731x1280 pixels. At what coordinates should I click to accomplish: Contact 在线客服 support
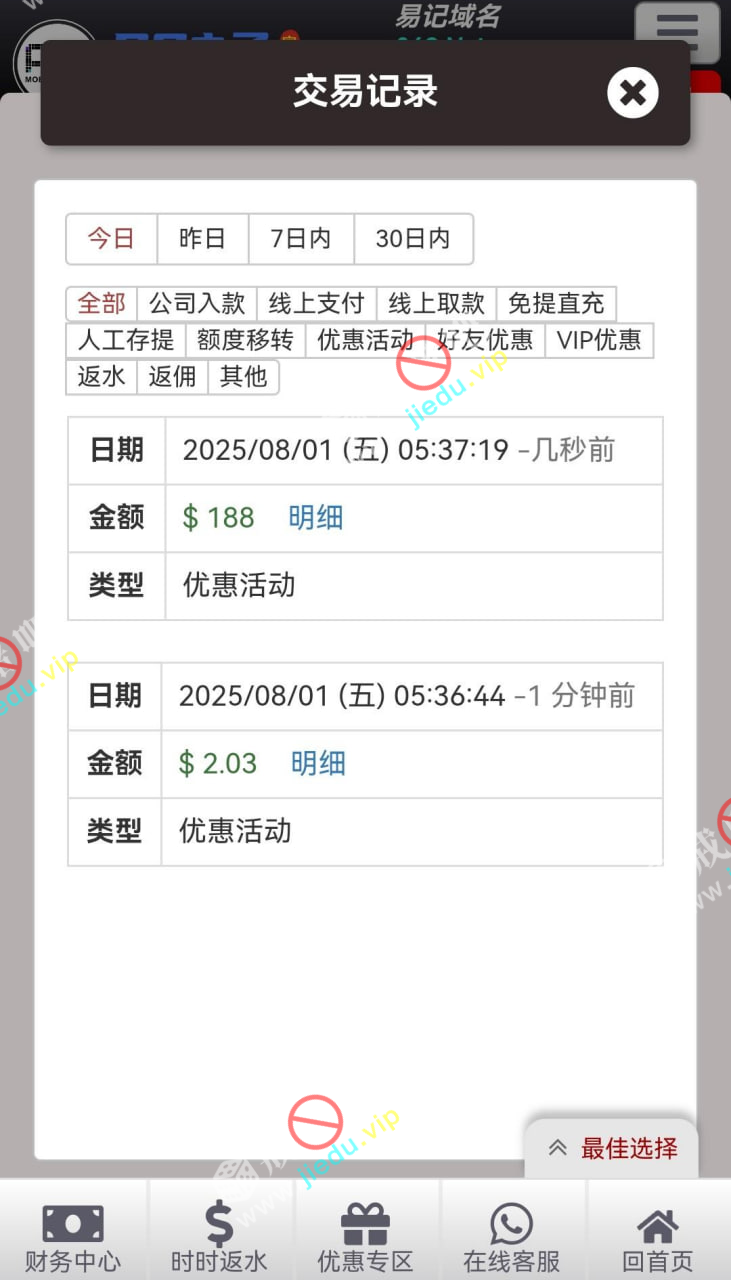click(x=511, y=1238)
